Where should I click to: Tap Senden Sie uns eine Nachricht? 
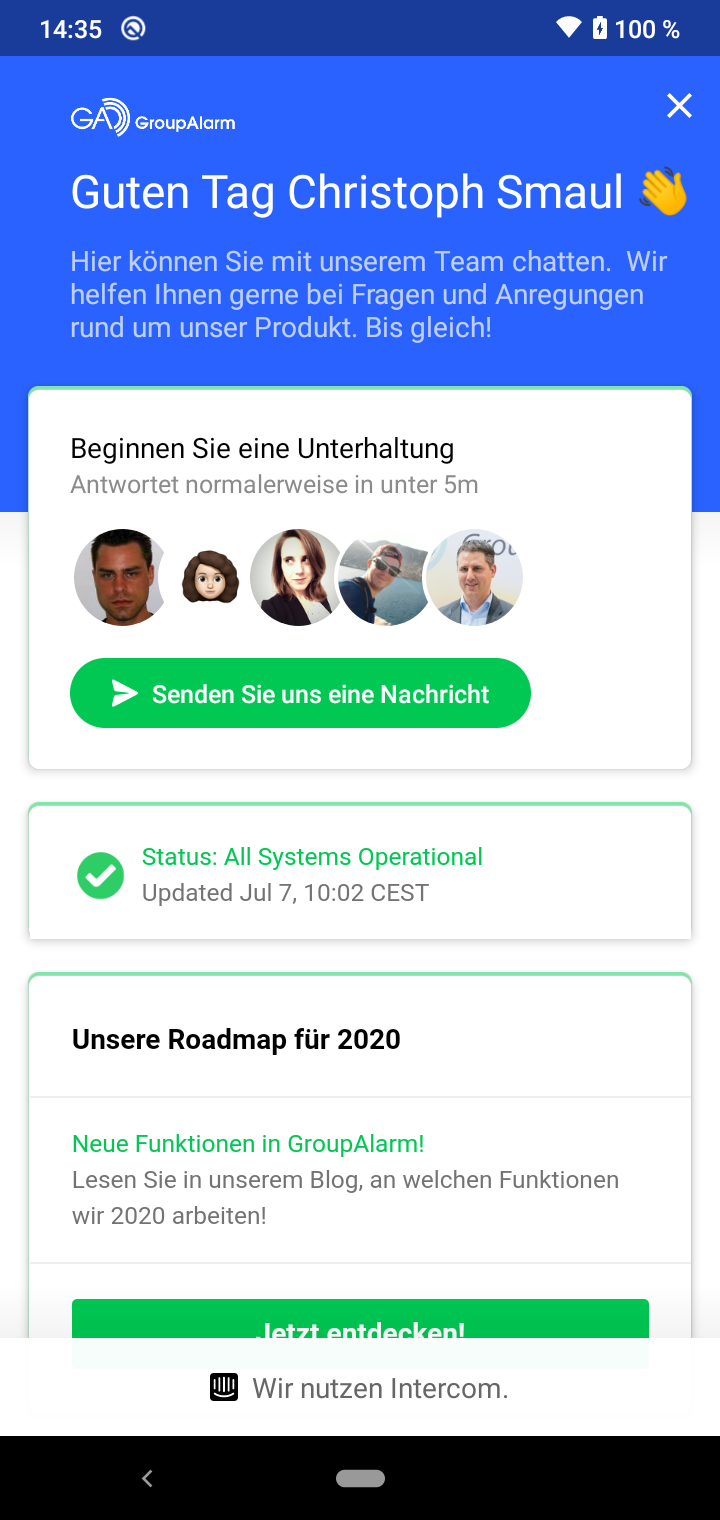(300, 693)
